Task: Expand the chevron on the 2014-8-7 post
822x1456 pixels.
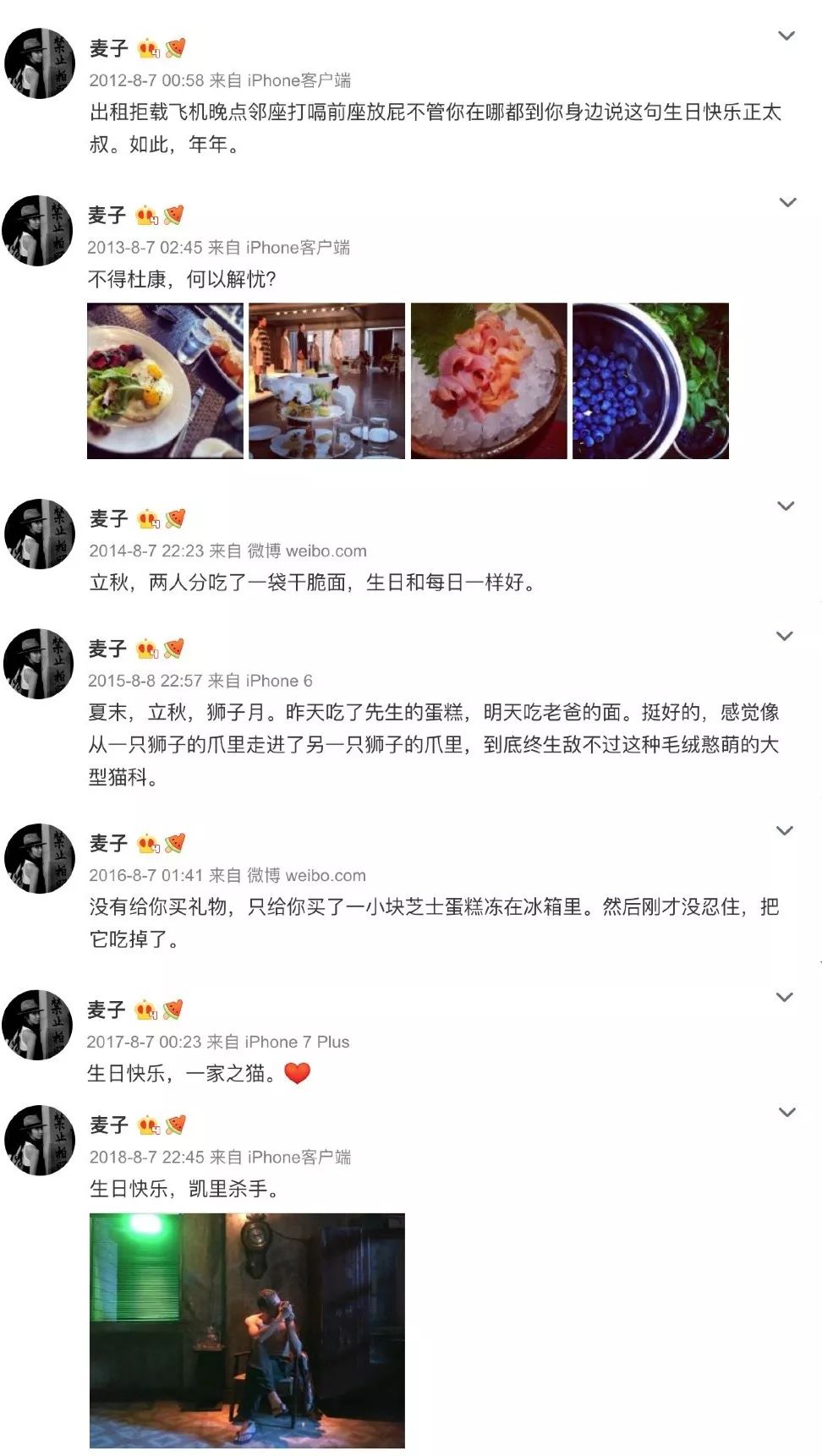Action: point(786,506)
